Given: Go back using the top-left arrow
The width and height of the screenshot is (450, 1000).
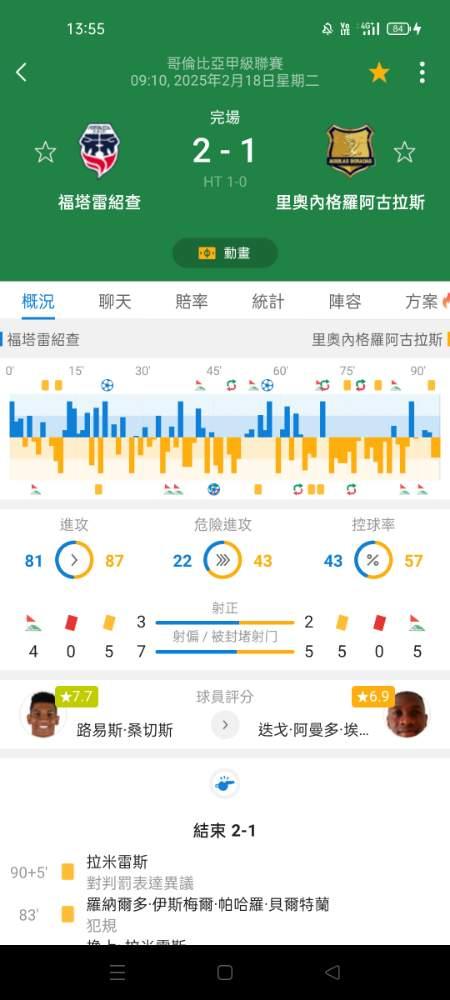Looking at the screenshot, I should [x=21, y=72].
